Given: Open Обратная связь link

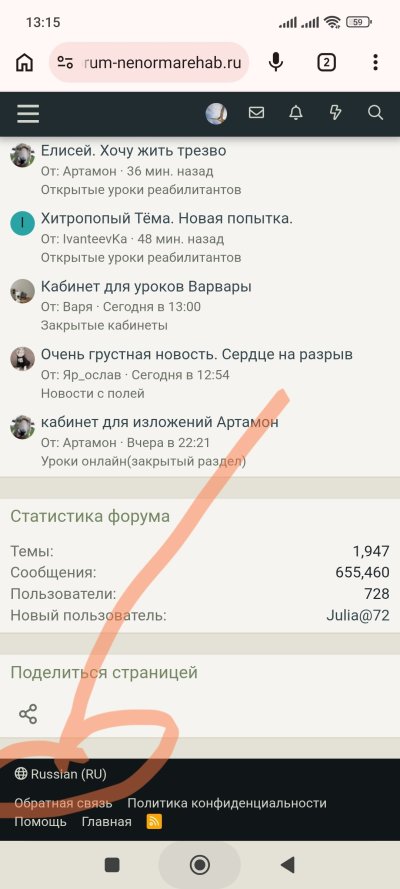Looking at the screenshot, I should tap(63, 803).
